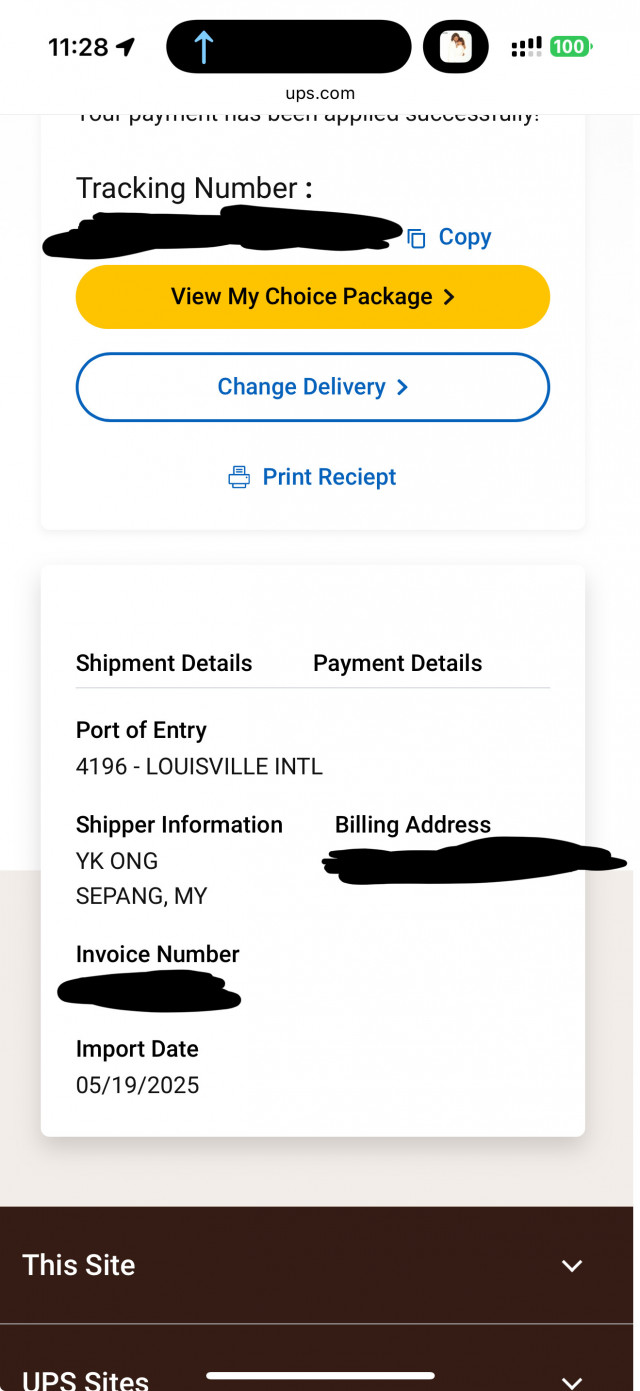Select the Shipment Details tab
The width and height of the screenshot is (640, 1391).
pos(164,663)
